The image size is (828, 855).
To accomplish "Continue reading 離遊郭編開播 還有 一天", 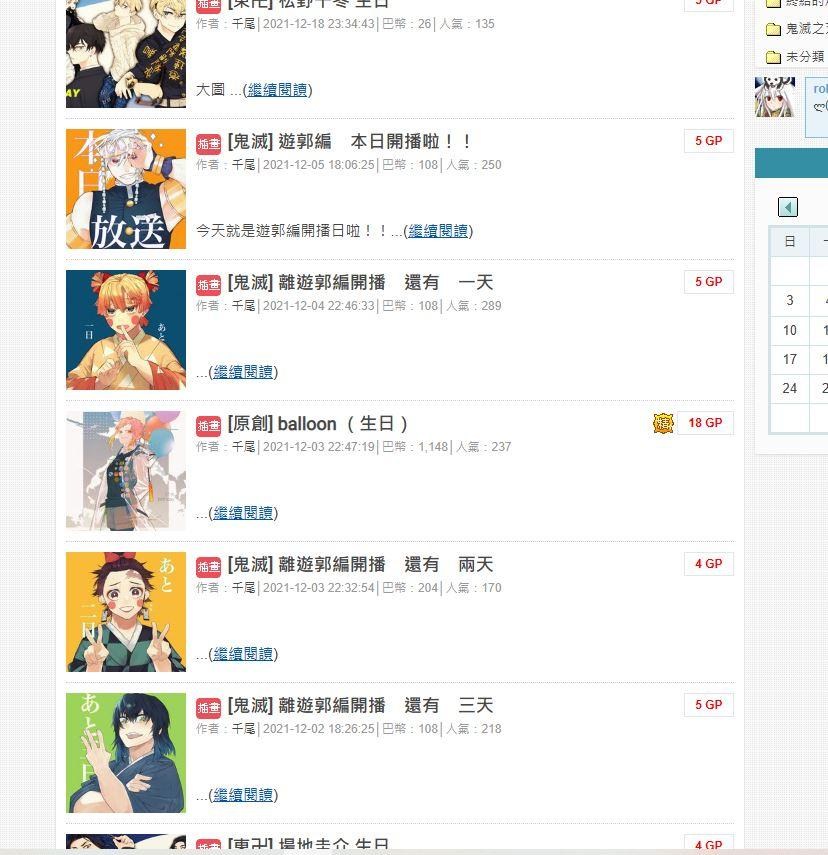I will point(243,372).
